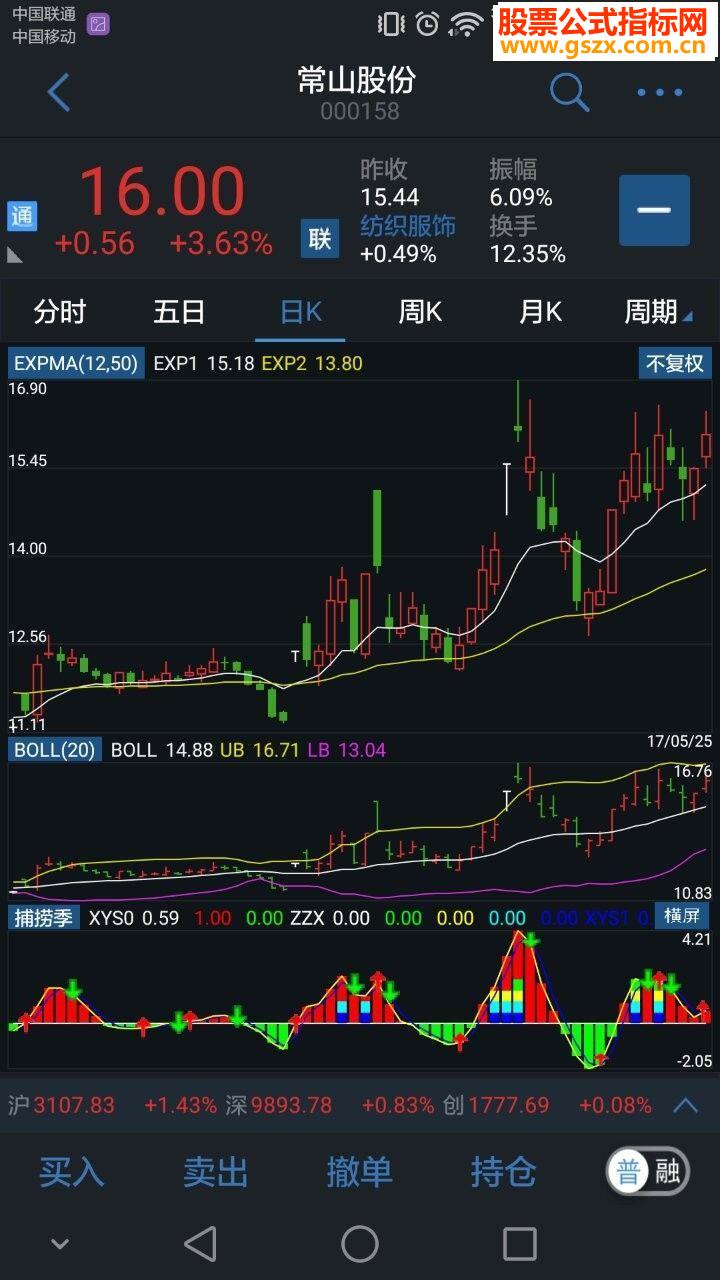Change the BOLL(20) indicator
Screen dimensions: 720x1280
56,750
